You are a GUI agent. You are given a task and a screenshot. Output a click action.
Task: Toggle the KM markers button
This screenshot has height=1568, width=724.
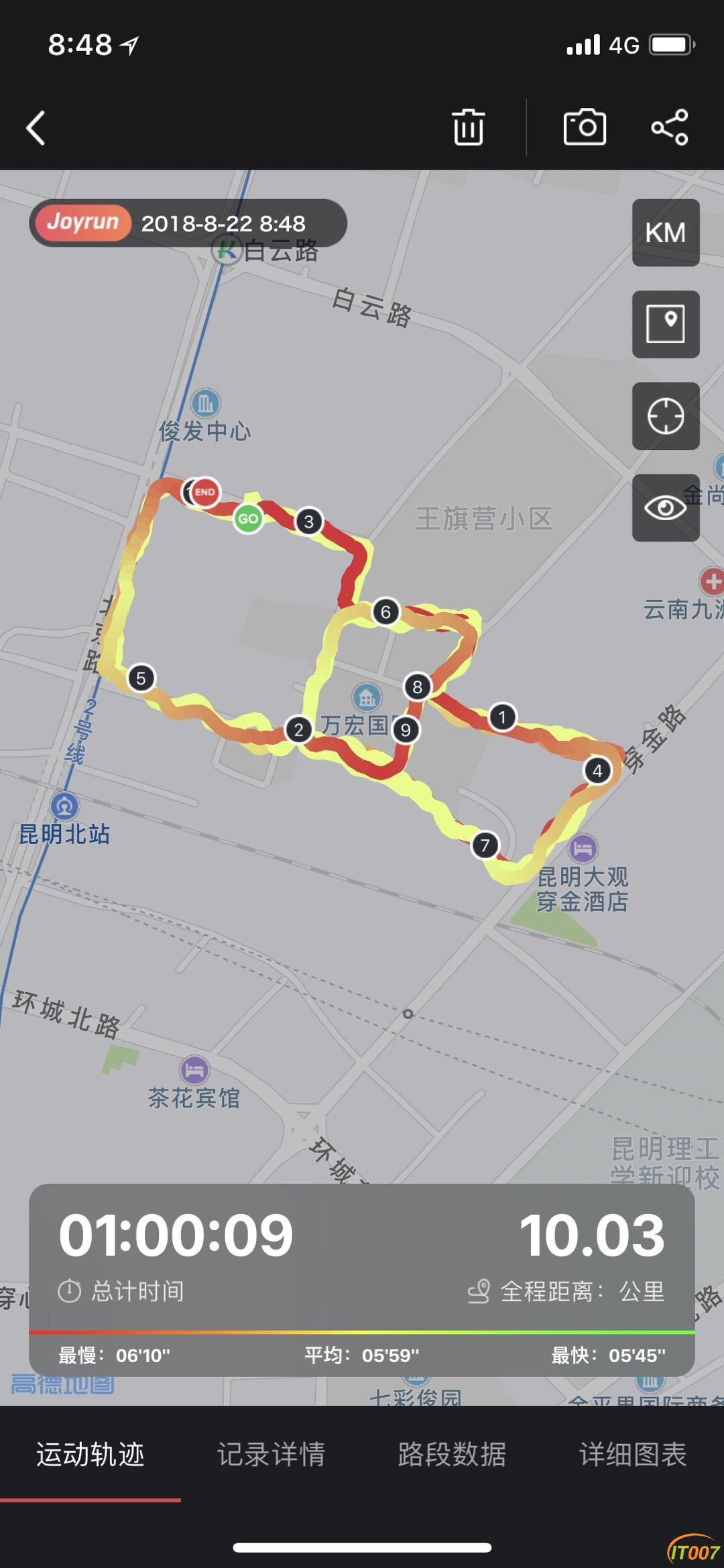coord(665,233)
